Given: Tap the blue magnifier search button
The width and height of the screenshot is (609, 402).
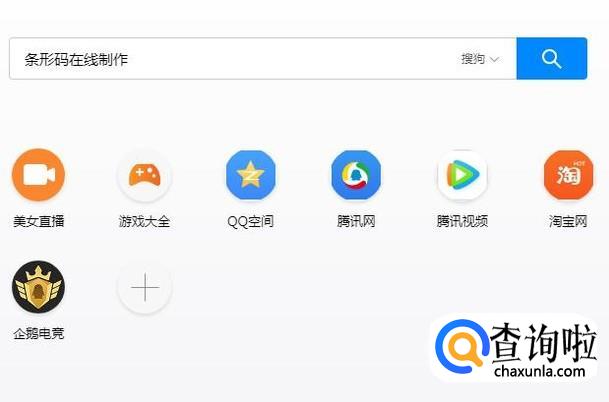Looking at the screenshot, I should pos(552,59).
